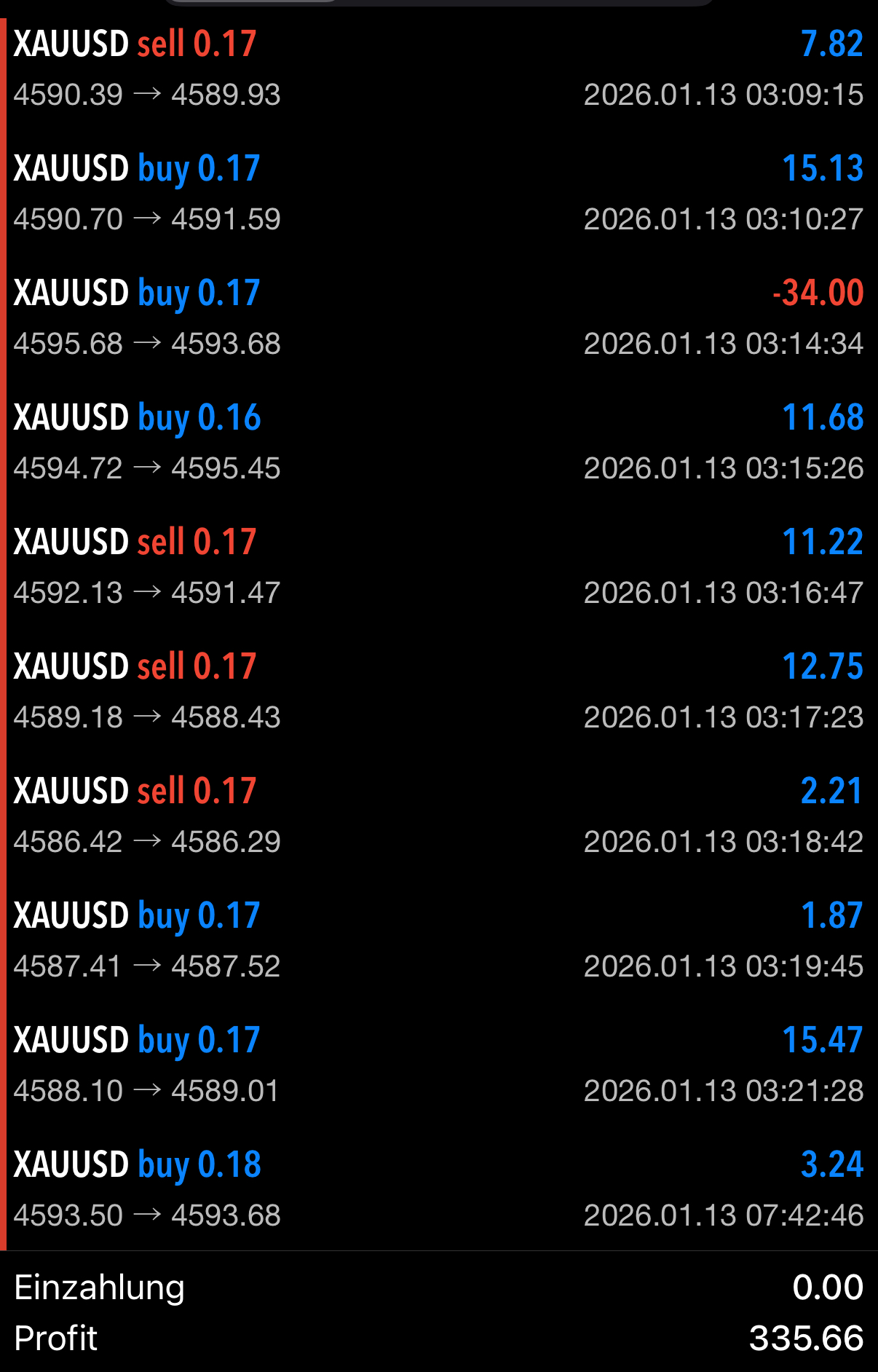
Task: Open the XAUUSD buy 0.16 trade details
Action: (x=438, y=442)
